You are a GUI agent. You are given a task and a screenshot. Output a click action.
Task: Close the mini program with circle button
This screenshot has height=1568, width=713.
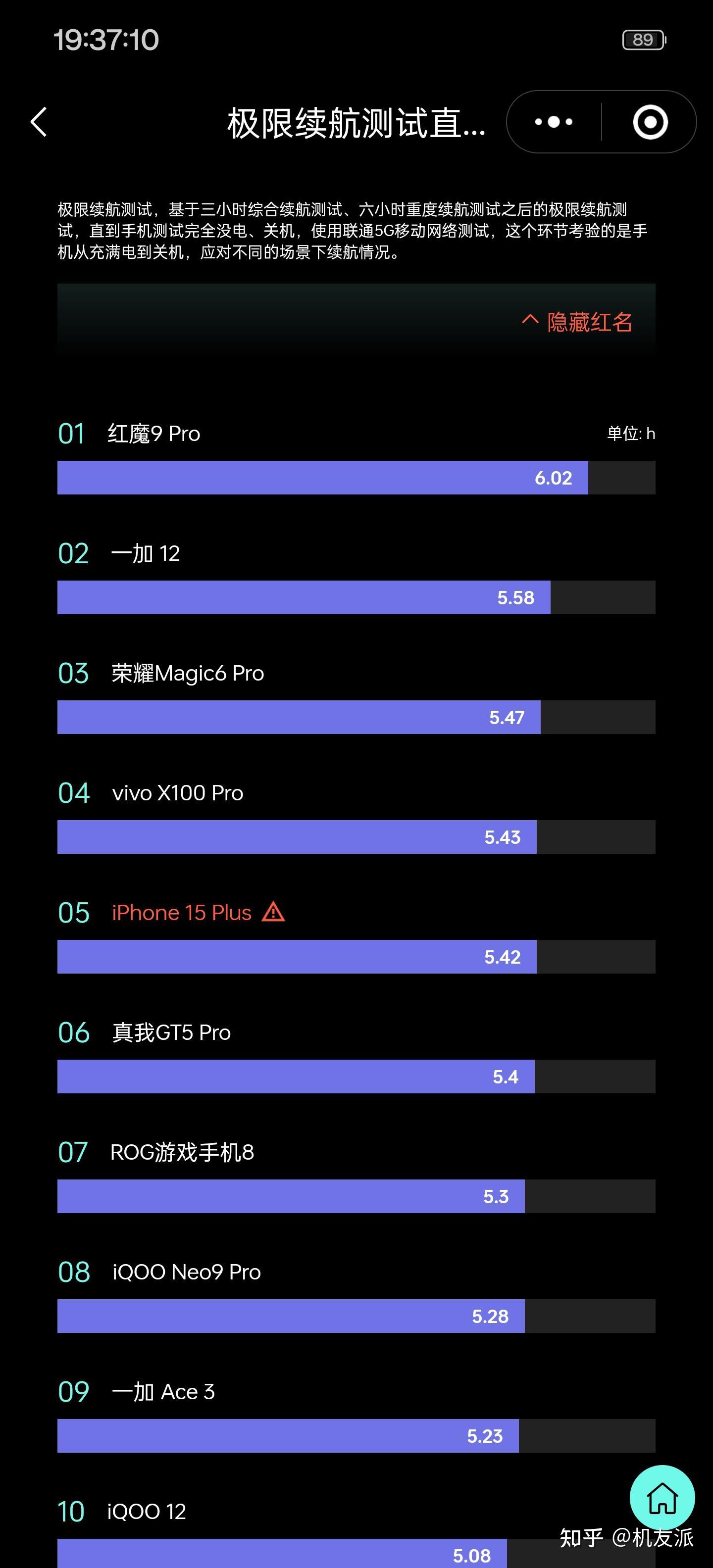650,122
